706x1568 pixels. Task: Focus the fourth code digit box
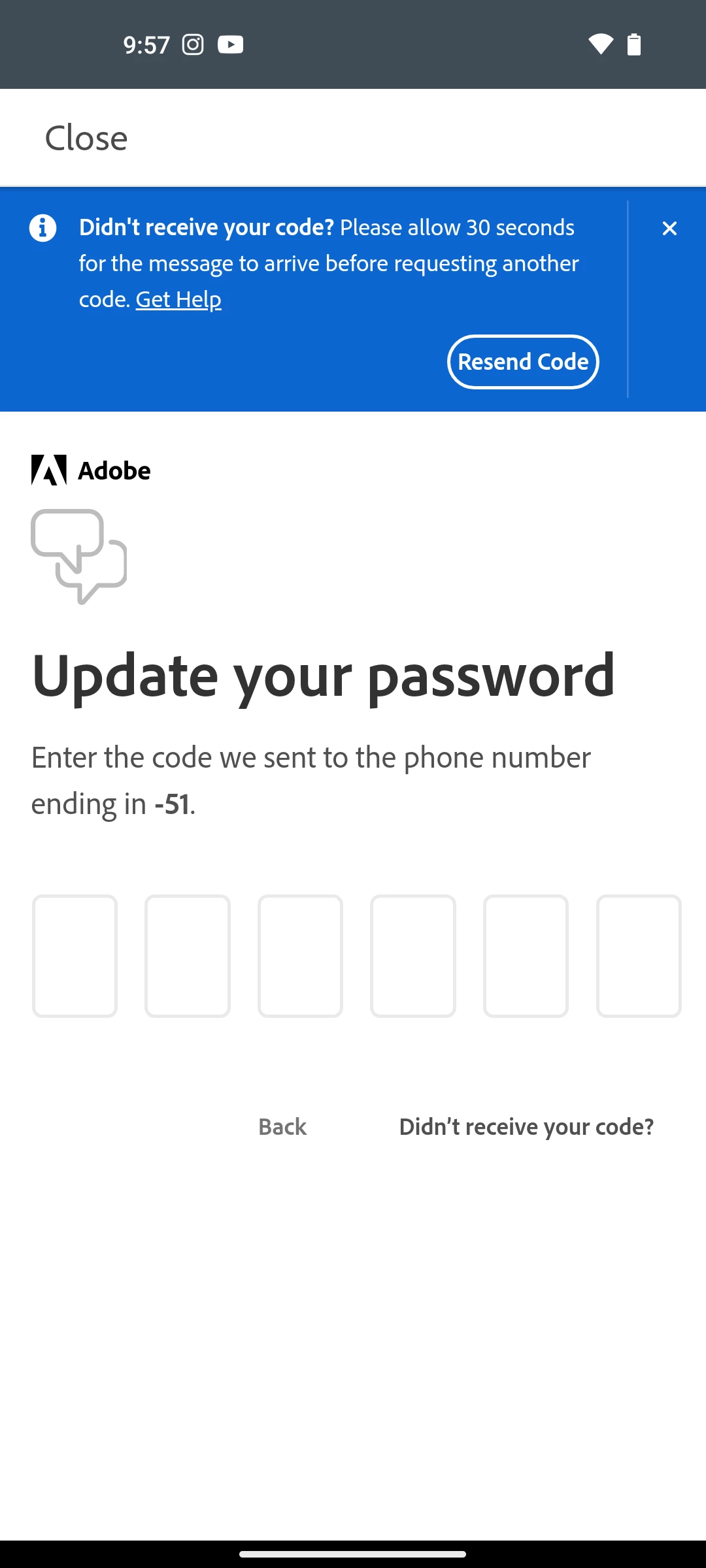[x=413, y=956]
